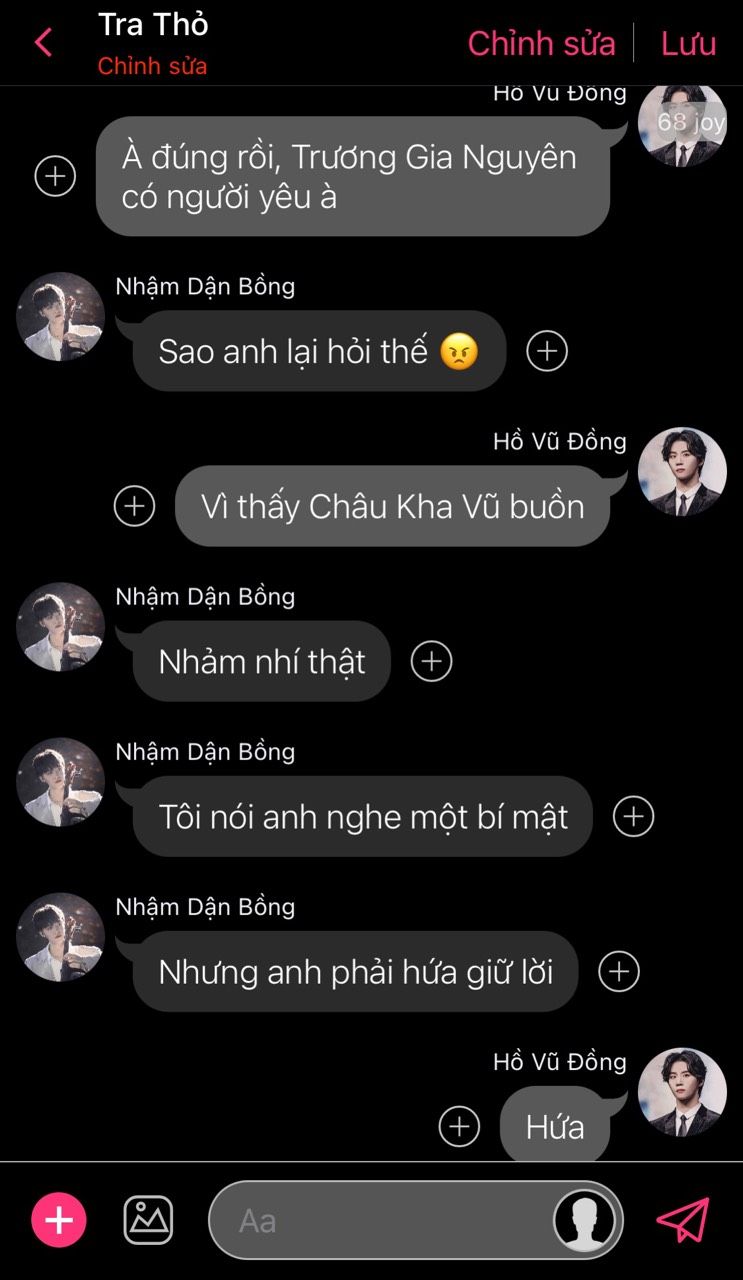Tap plus beside "Nhưng anh phải hứa giữ lời"
Image resolution: width=743 pixels, height=1280 pixels.
619,971
